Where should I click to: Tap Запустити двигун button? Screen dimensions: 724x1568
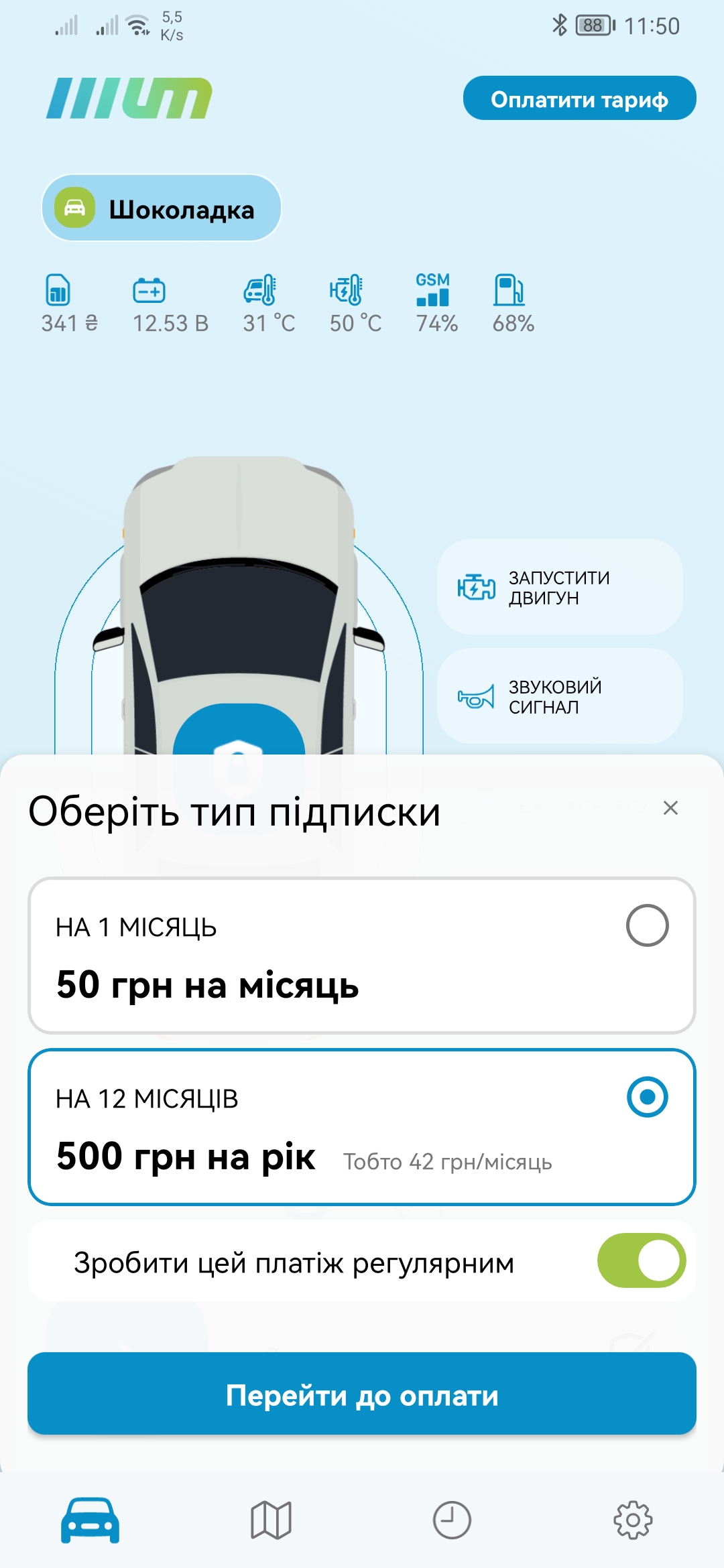pos(560,587)
